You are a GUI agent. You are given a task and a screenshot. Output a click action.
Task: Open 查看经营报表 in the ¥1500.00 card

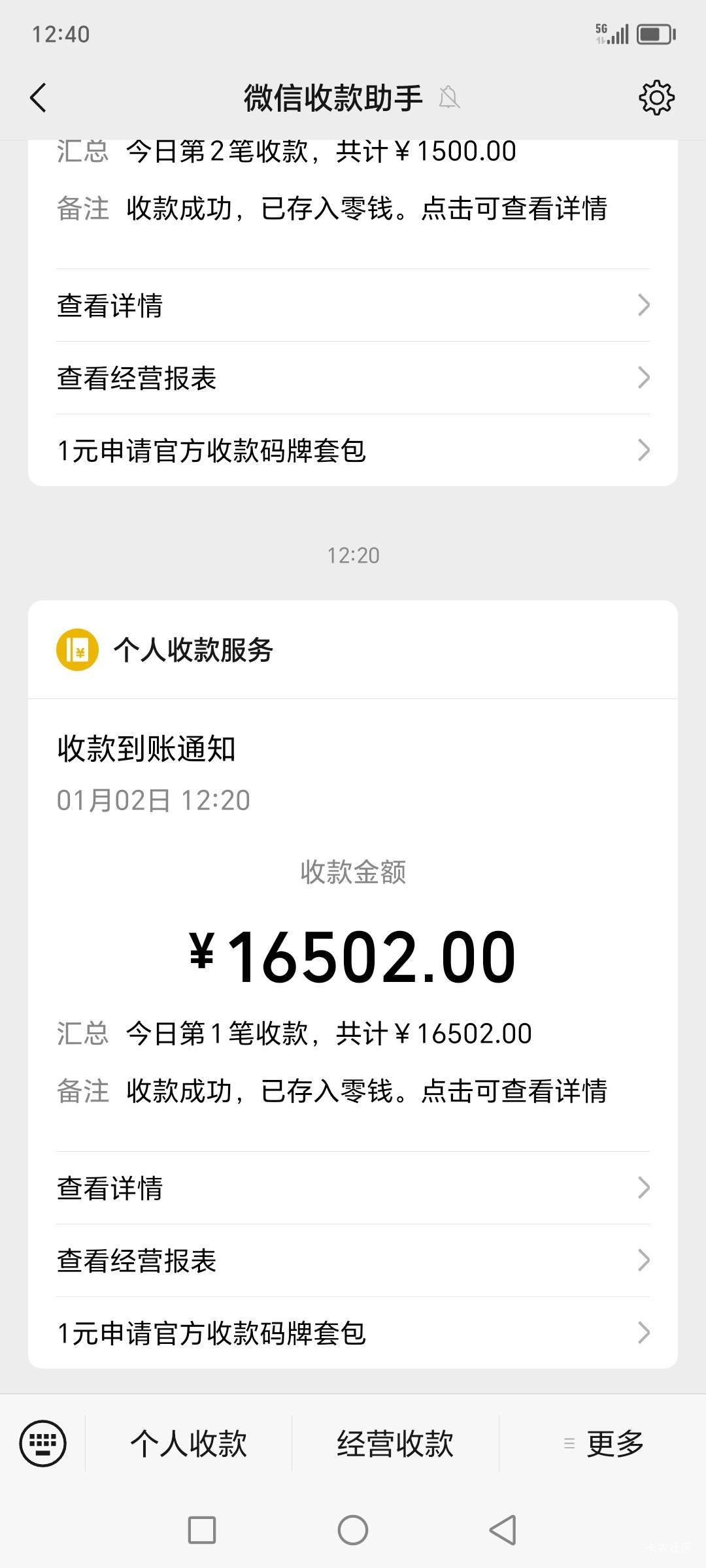(353, 378)
